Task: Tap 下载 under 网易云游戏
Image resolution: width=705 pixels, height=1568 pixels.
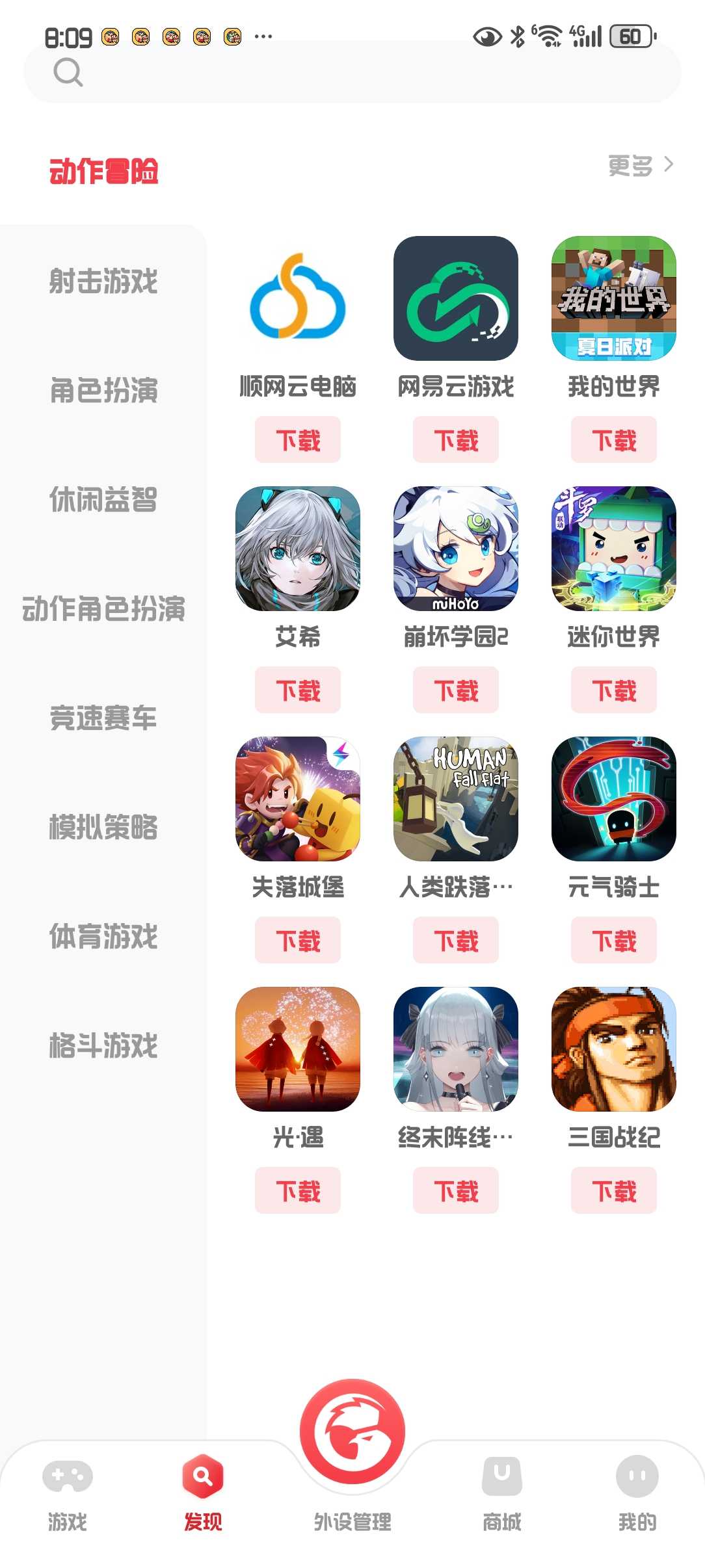Action: [456, 440]
